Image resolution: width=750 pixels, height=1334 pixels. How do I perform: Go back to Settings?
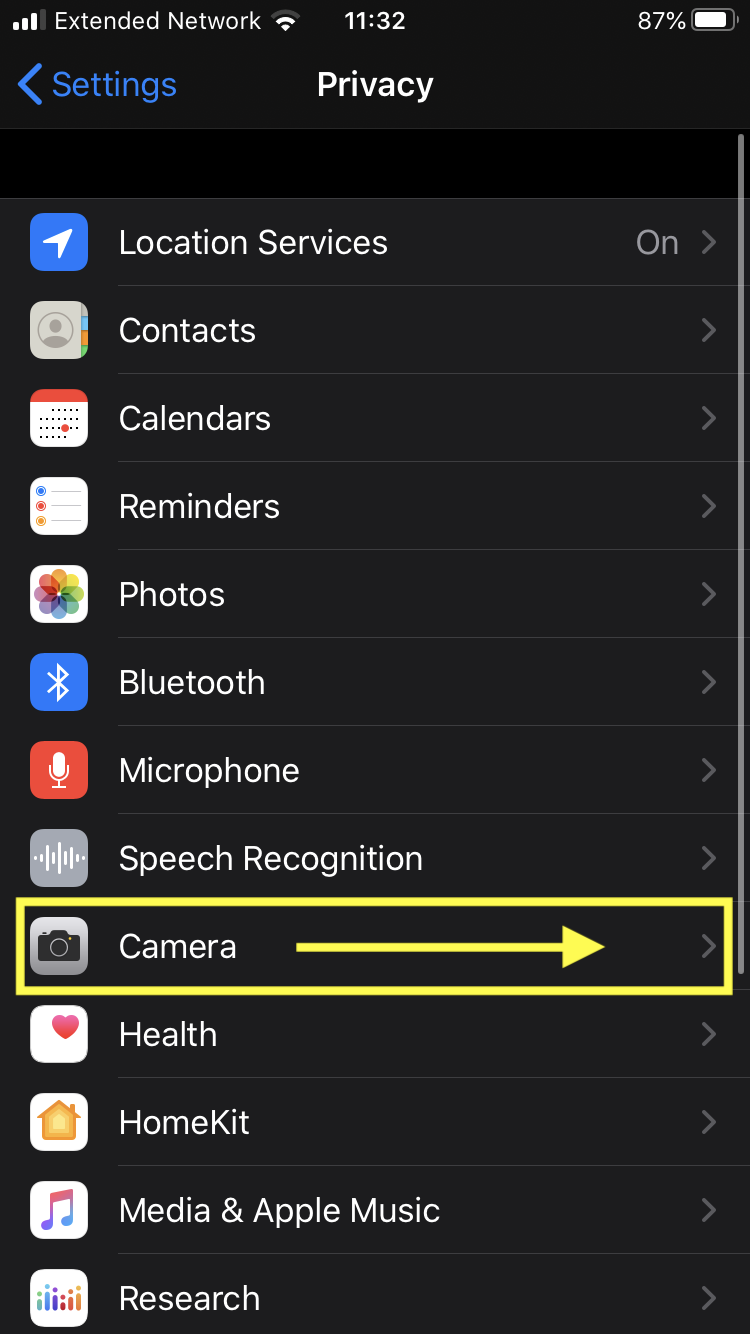tap(97, 85)
